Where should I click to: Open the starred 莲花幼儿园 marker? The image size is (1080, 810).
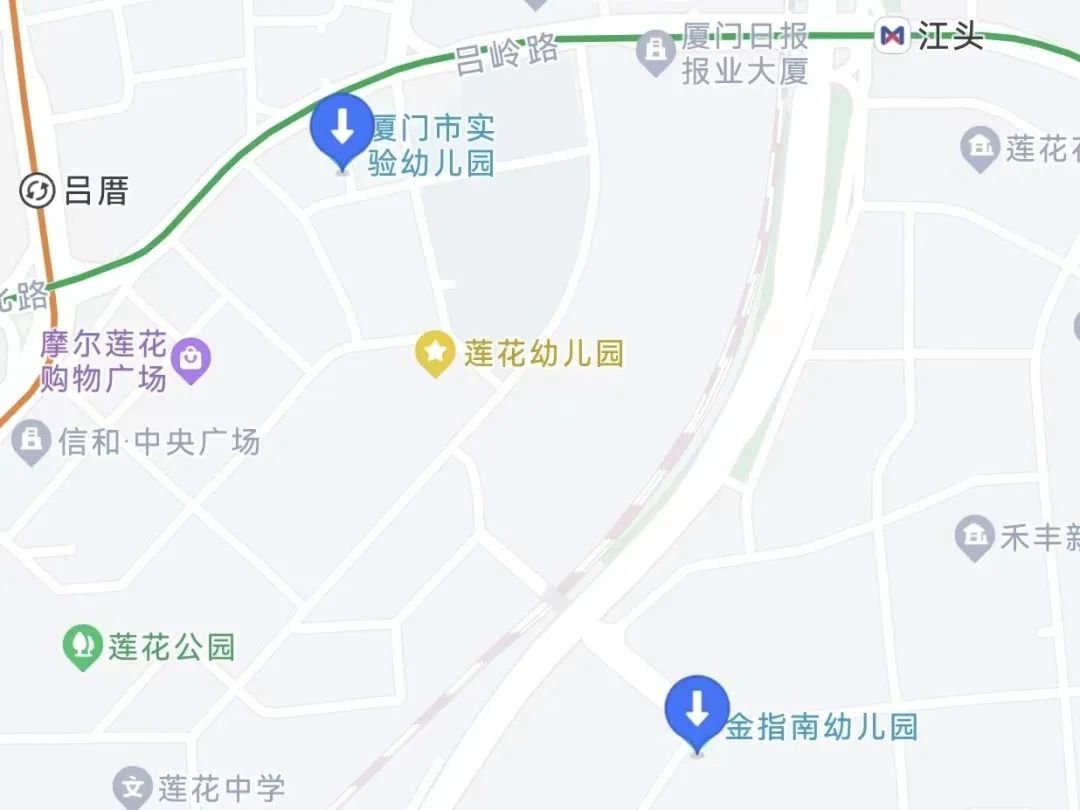point(435,353)
